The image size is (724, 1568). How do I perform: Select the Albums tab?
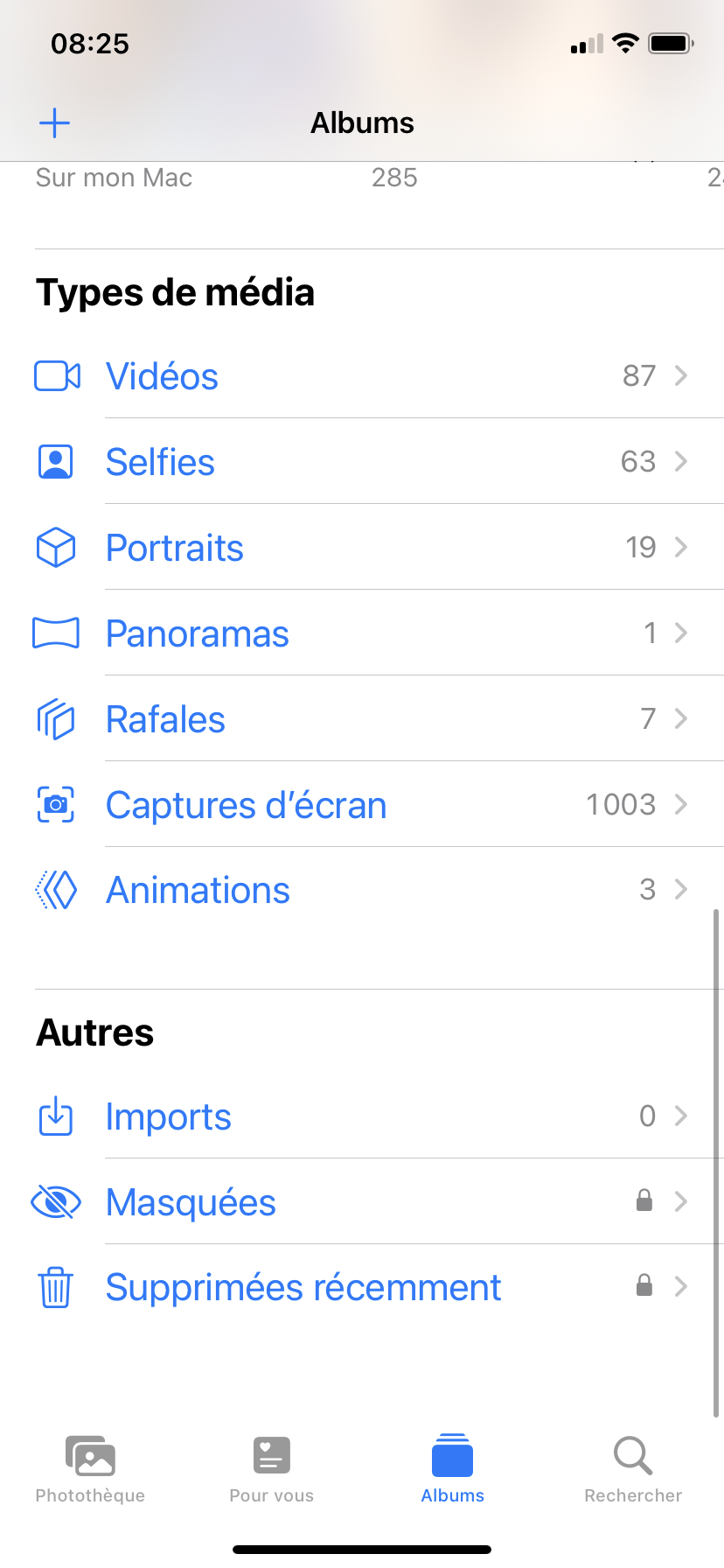452,1468
